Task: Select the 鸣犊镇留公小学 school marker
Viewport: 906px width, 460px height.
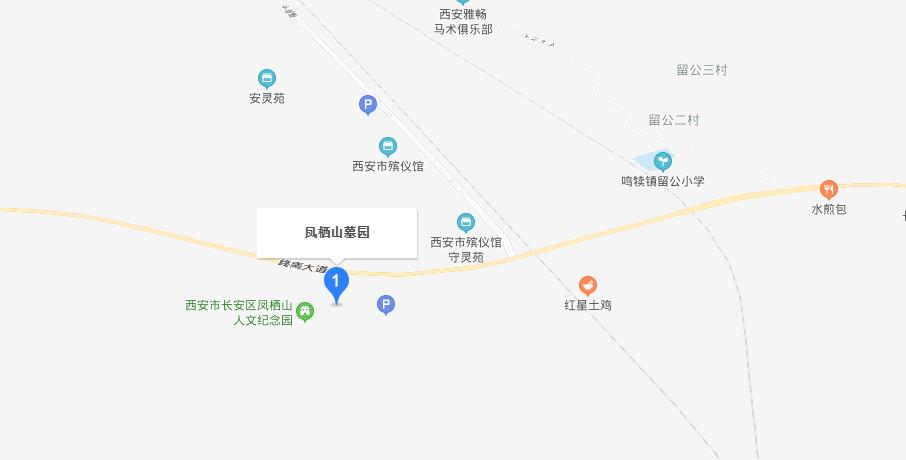Action: click(x=662, y=161)
